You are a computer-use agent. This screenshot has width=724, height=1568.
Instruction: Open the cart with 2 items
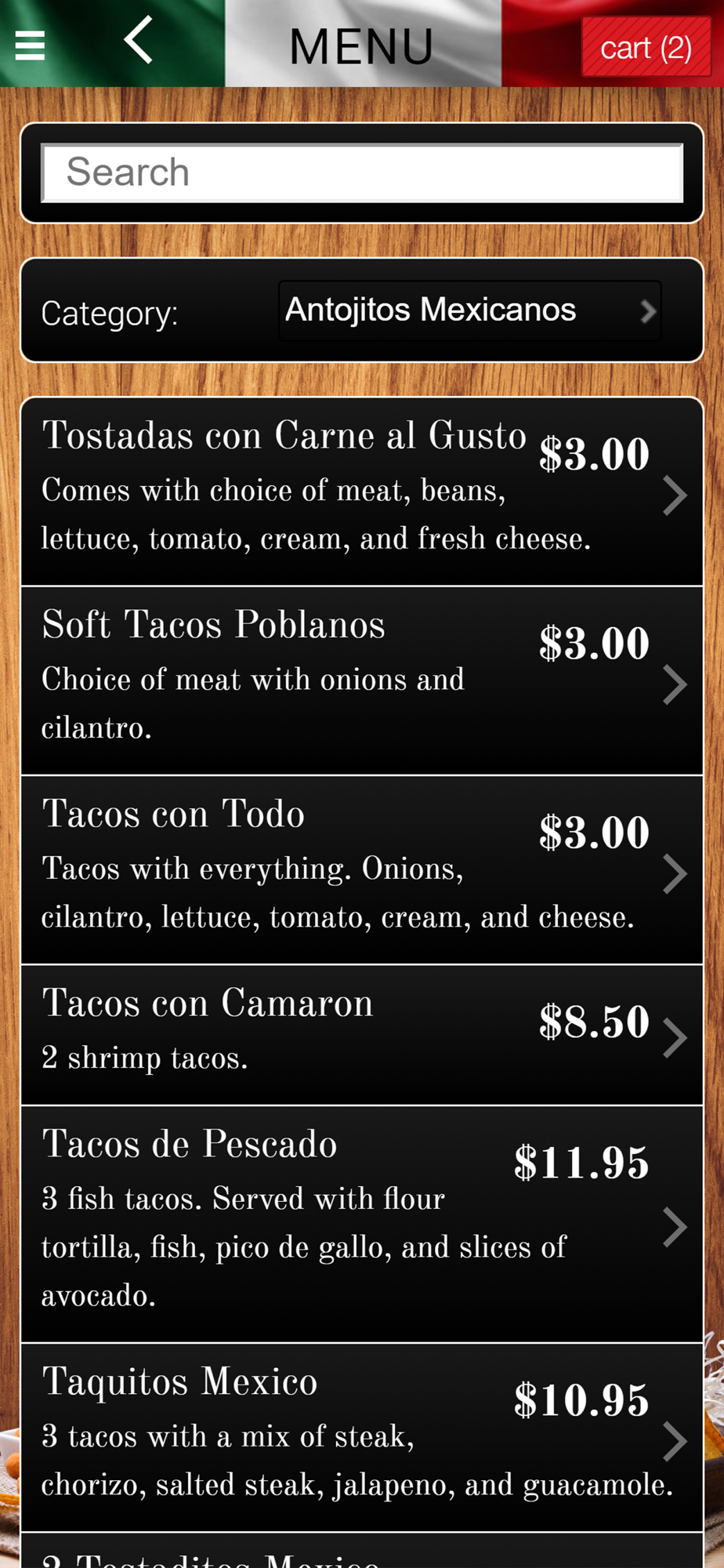645,48
